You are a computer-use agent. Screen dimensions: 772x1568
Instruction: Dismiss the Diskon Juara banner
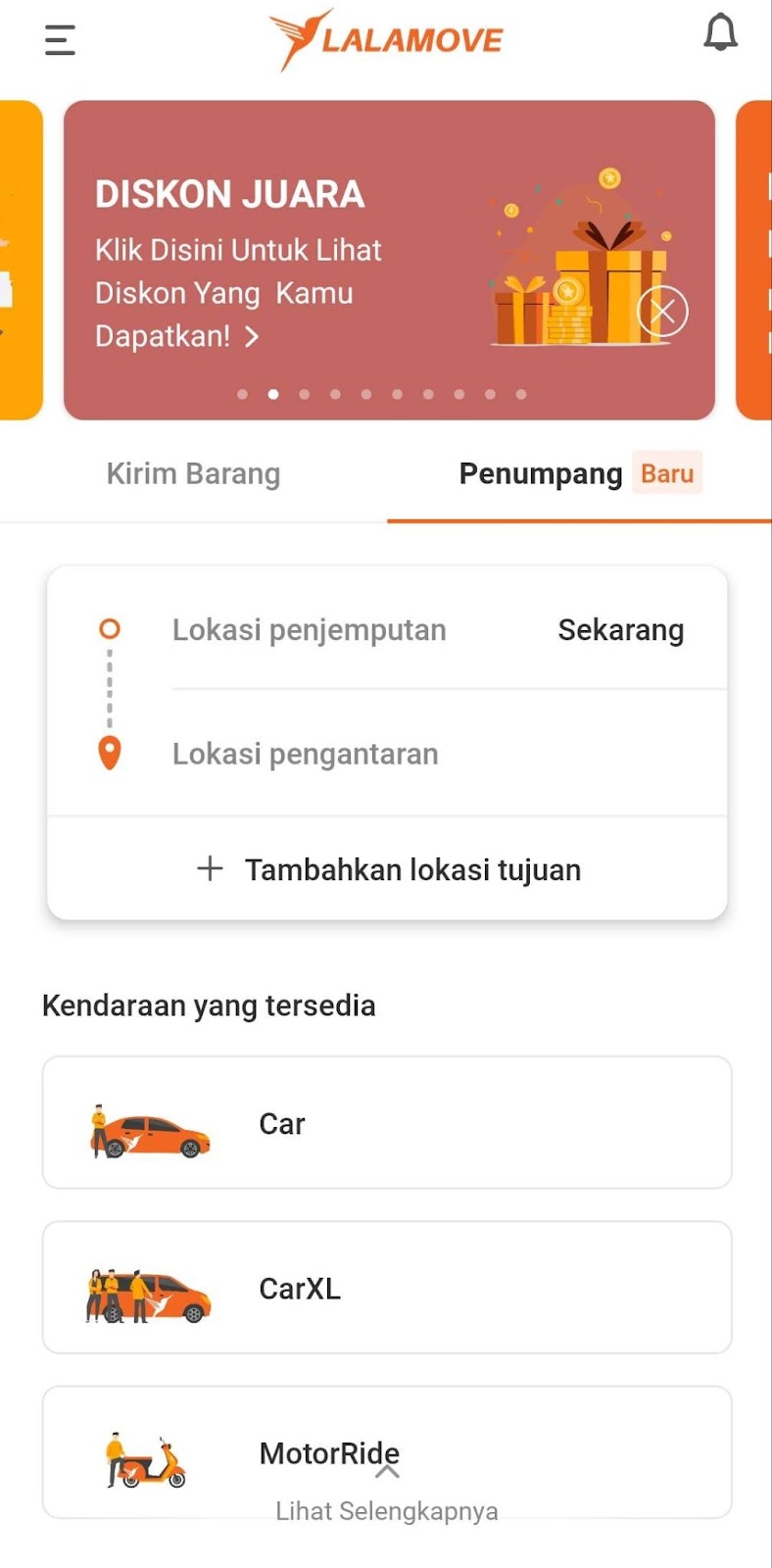(x=662, y=312)
